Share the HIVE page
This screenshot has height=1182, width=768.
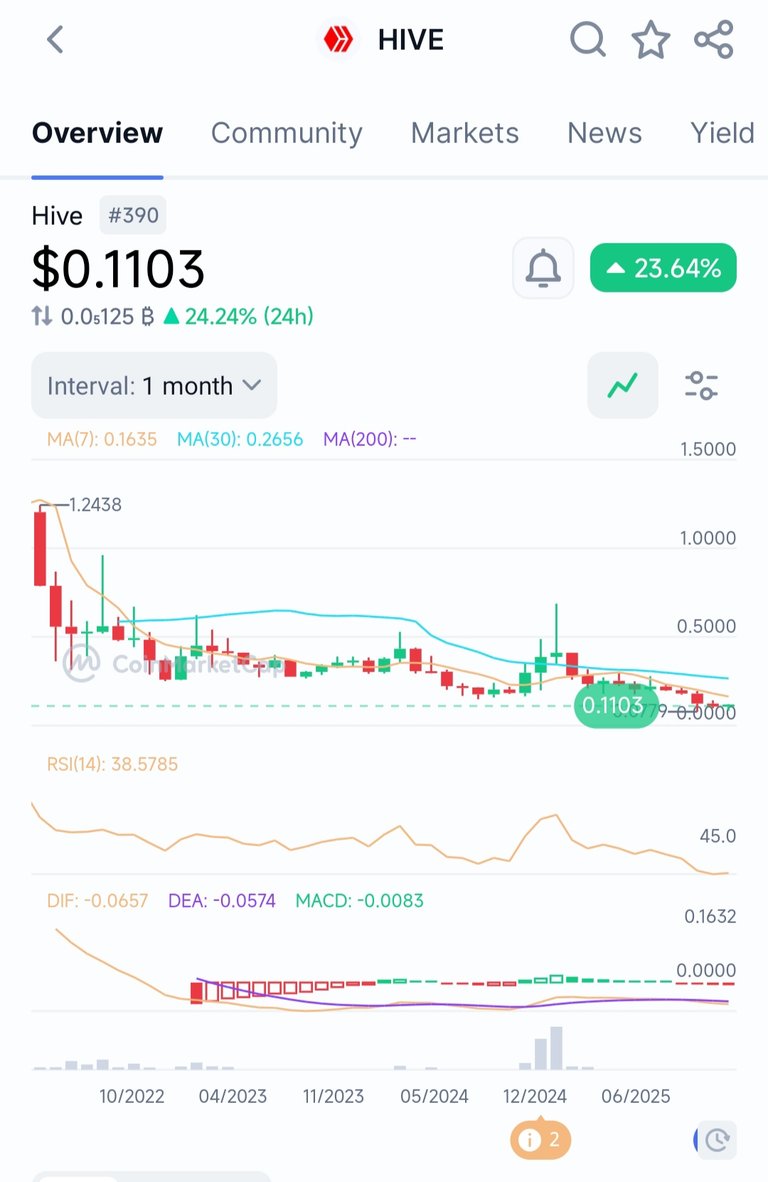(x=714, y=40)
